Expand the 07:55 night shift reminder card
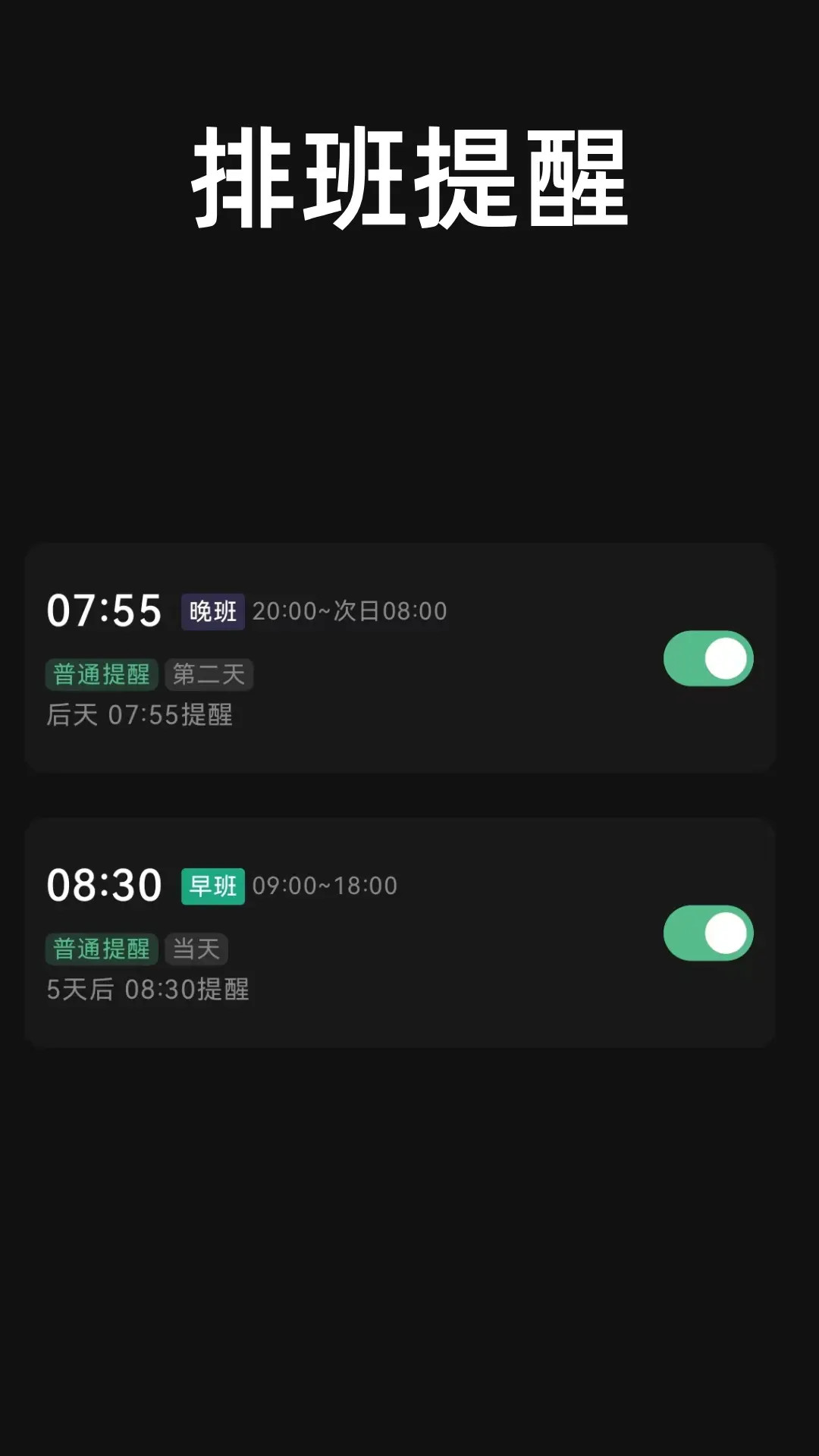Screen dimensions: 819x1456 tap(400, 656)
